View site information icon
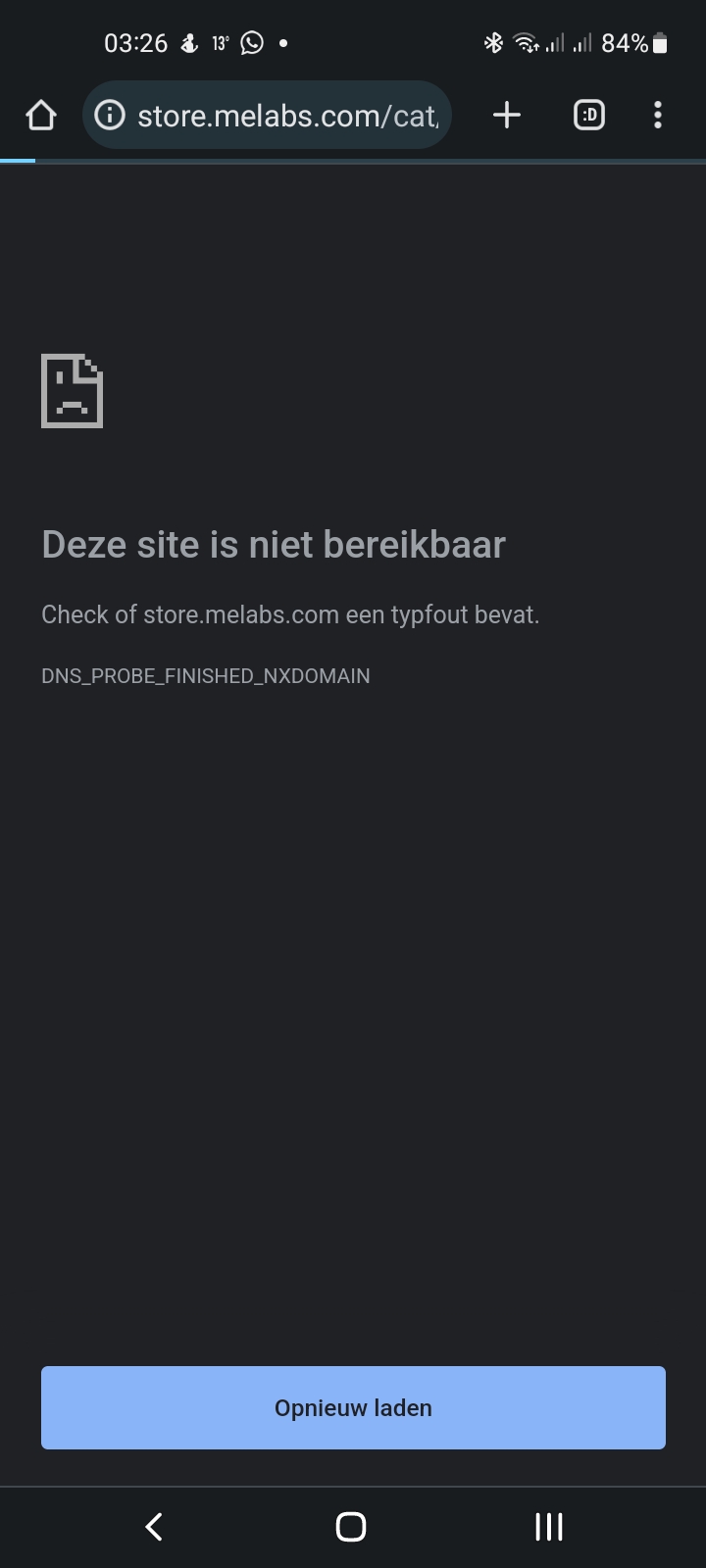 [x=110, y=116]
